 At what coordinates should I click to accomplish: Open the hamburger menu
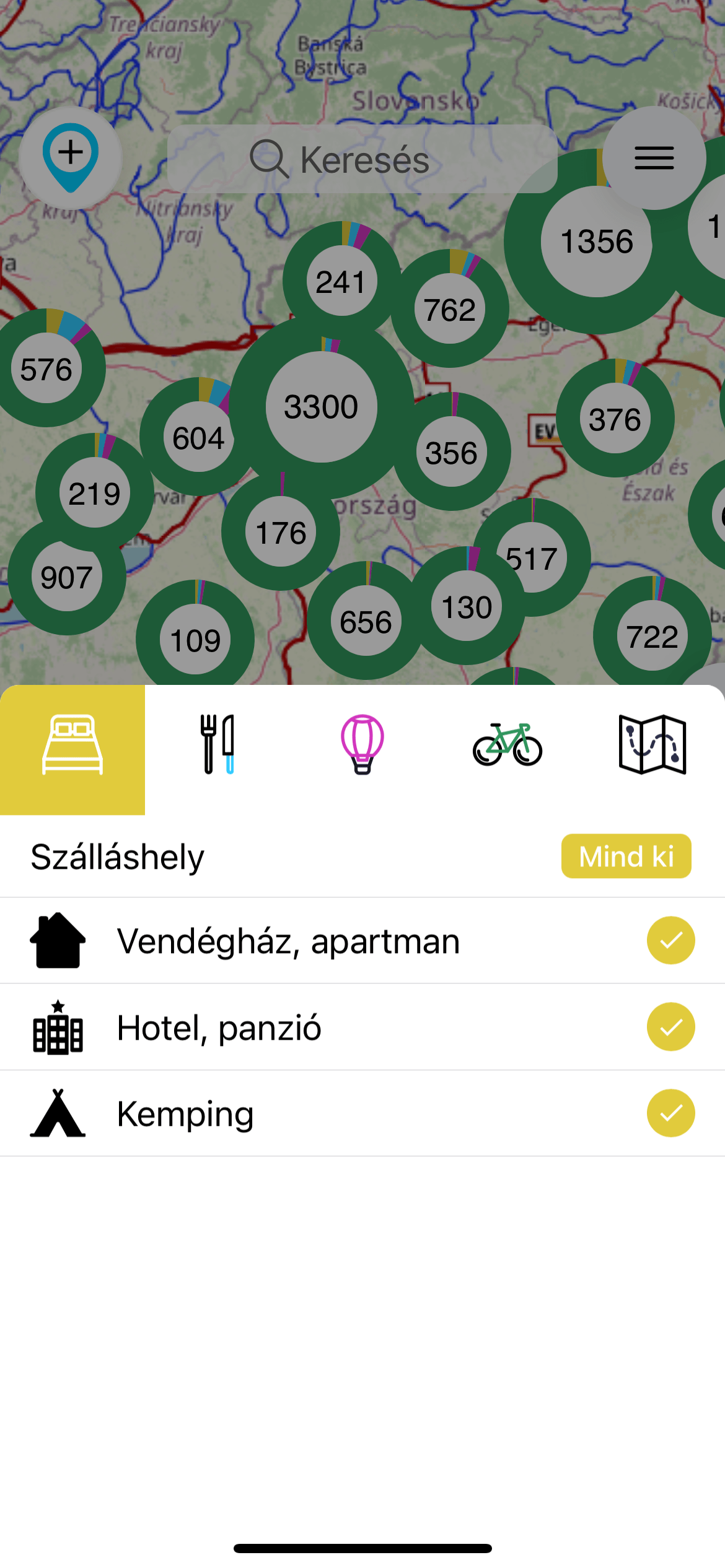click(x=654, y=158)
